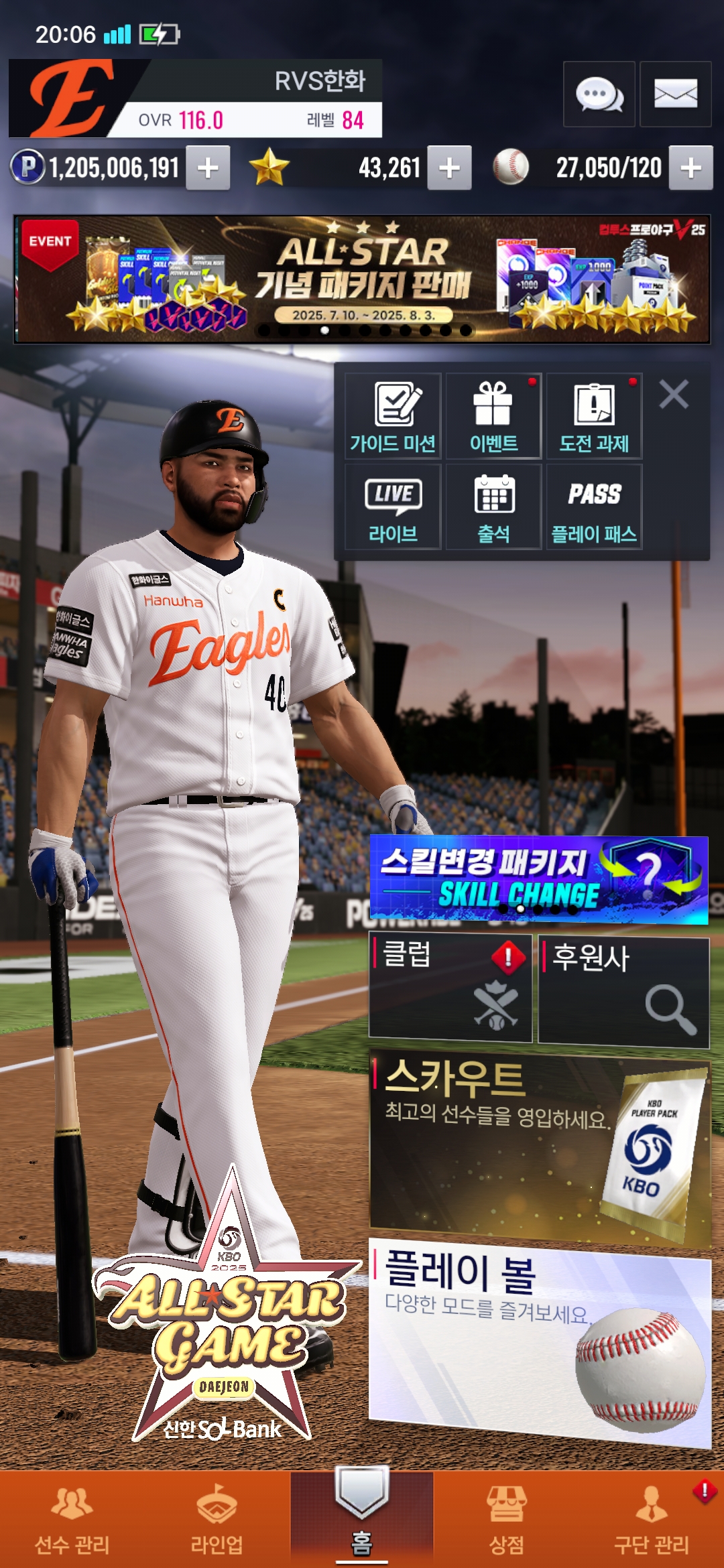This screenshot has width=724, height=1568.
Task: Add more baseballs with the plus button
Action: pos(690,168)
